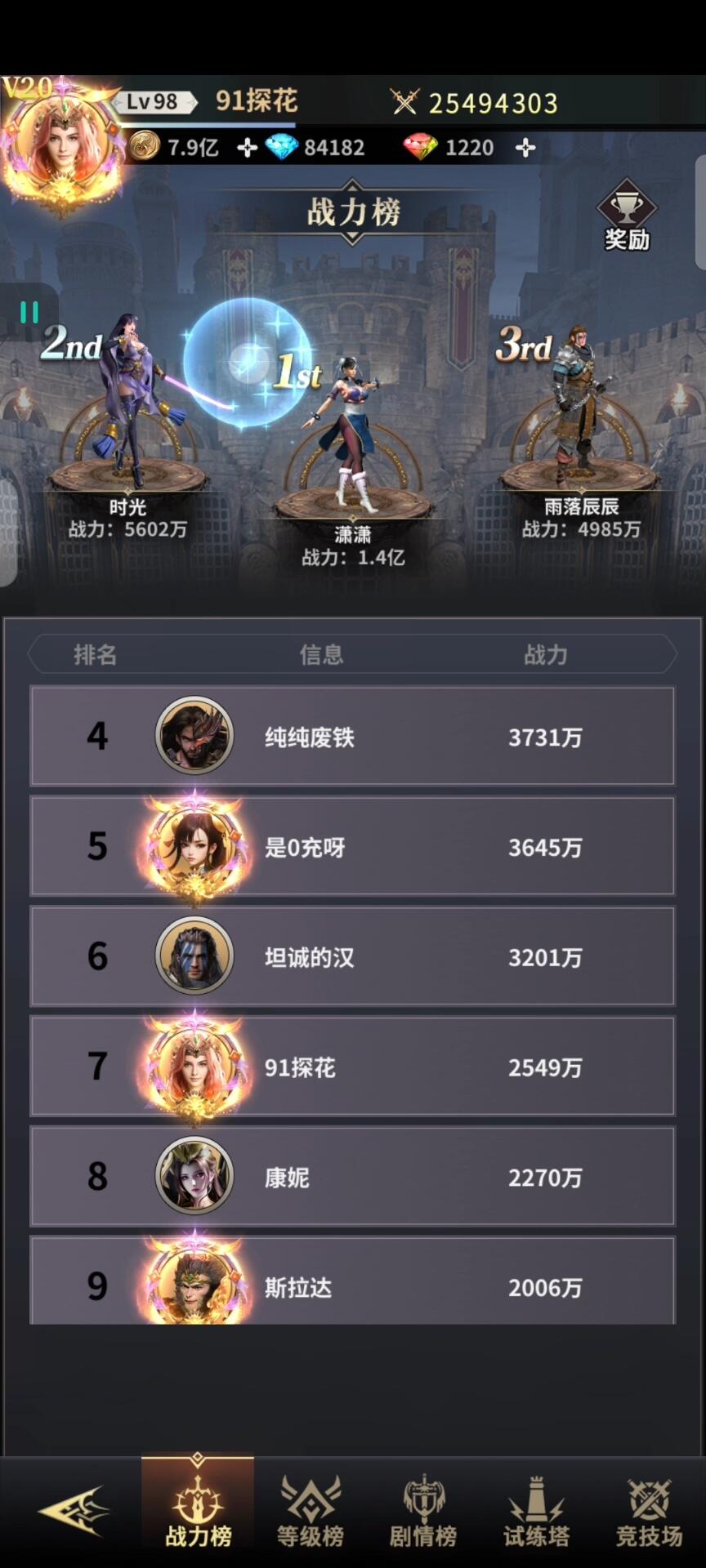The height and width of the screenshot is (1568, 706).
Task: Tap the green pause icon
Action: coord(29,312)
